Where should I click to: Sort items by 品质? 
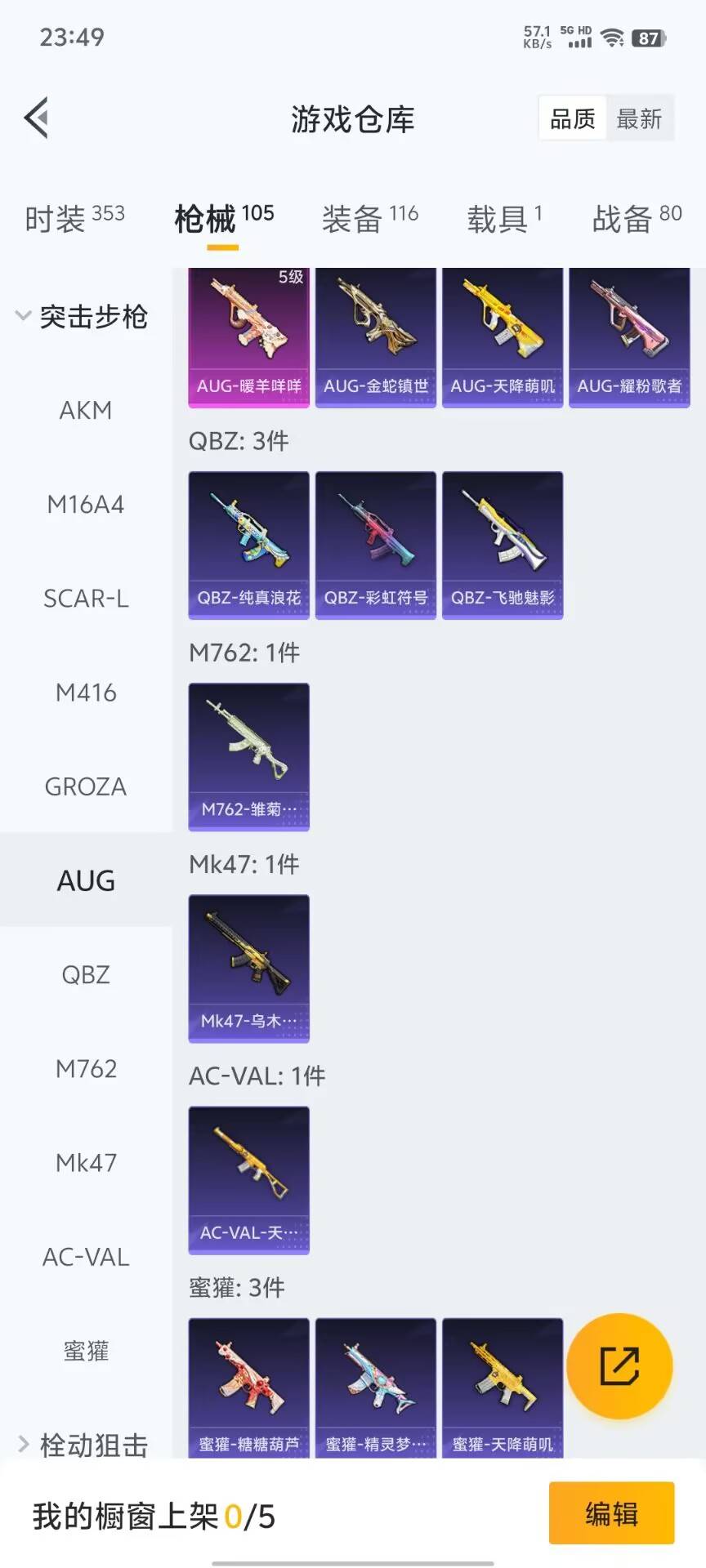[572, 119]
